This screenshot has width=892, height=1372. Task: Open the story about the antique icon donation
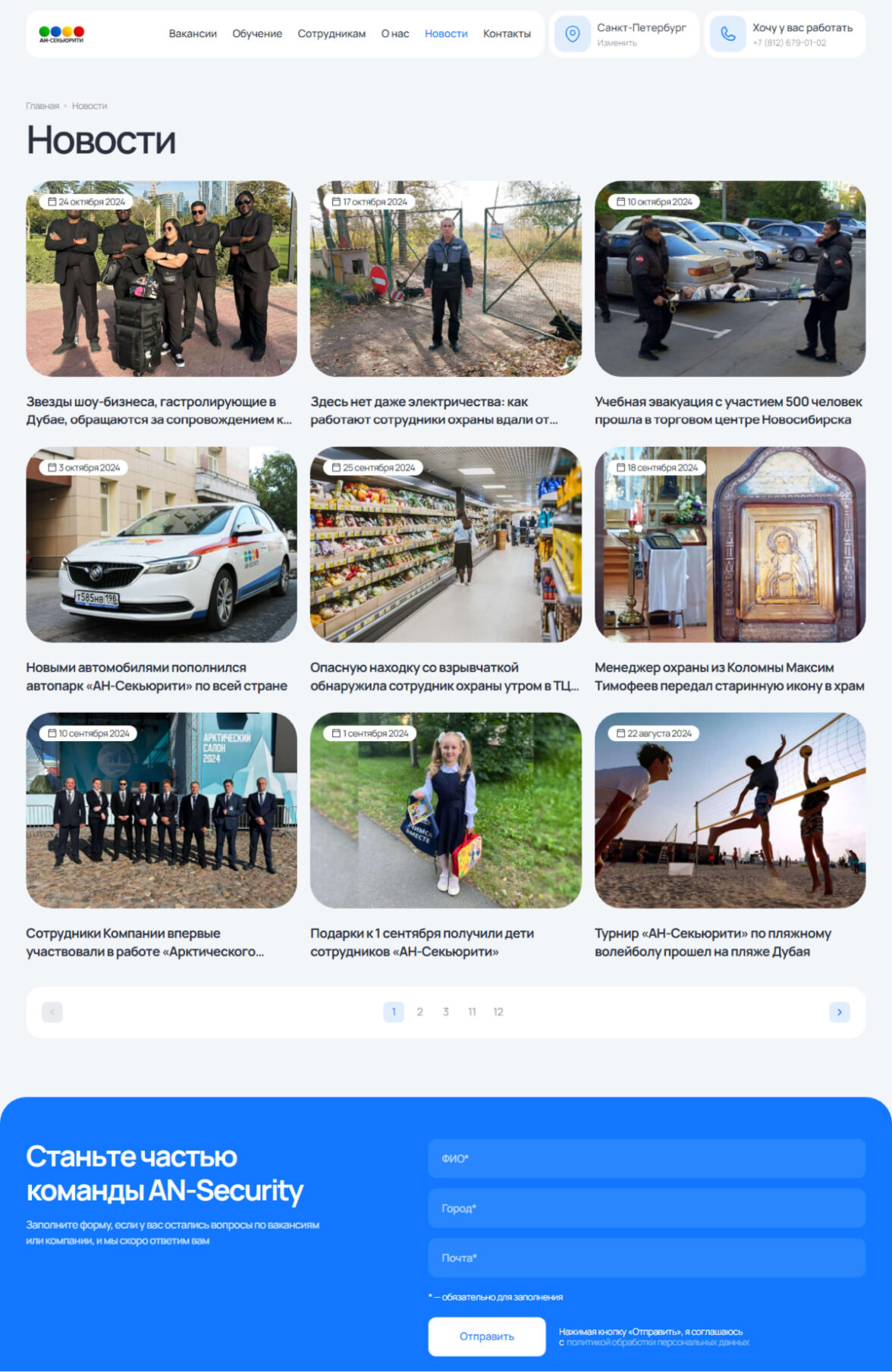click(x=728, y=676)
